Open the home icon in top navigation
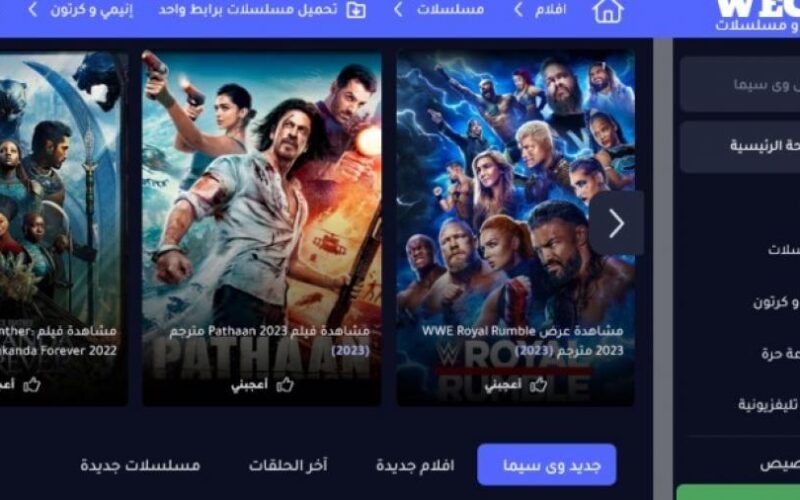The width and height of the screenshot is (800, 500). coord(607,11)
